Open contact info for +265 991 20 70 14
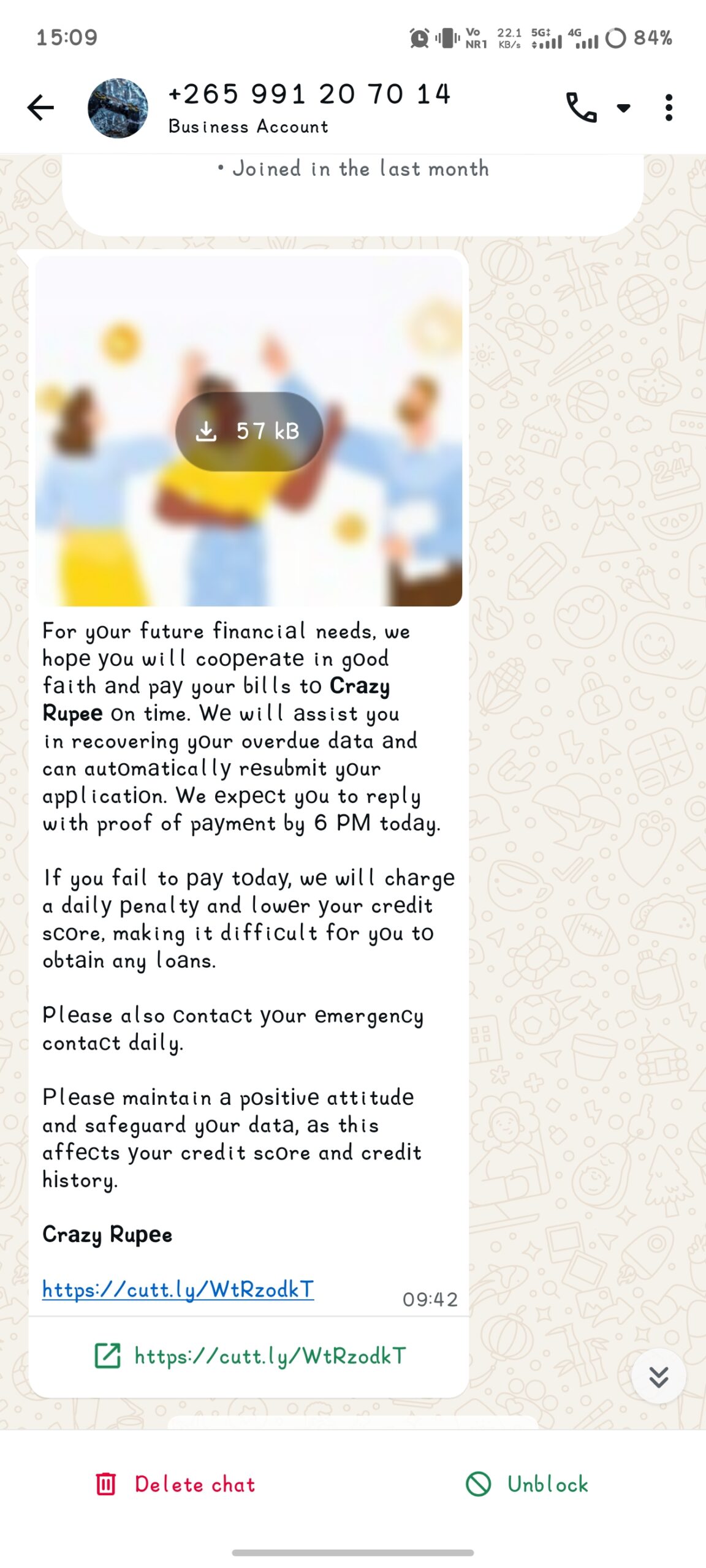The width and height of the screenshot is (706, 1568). coord(309,107)
